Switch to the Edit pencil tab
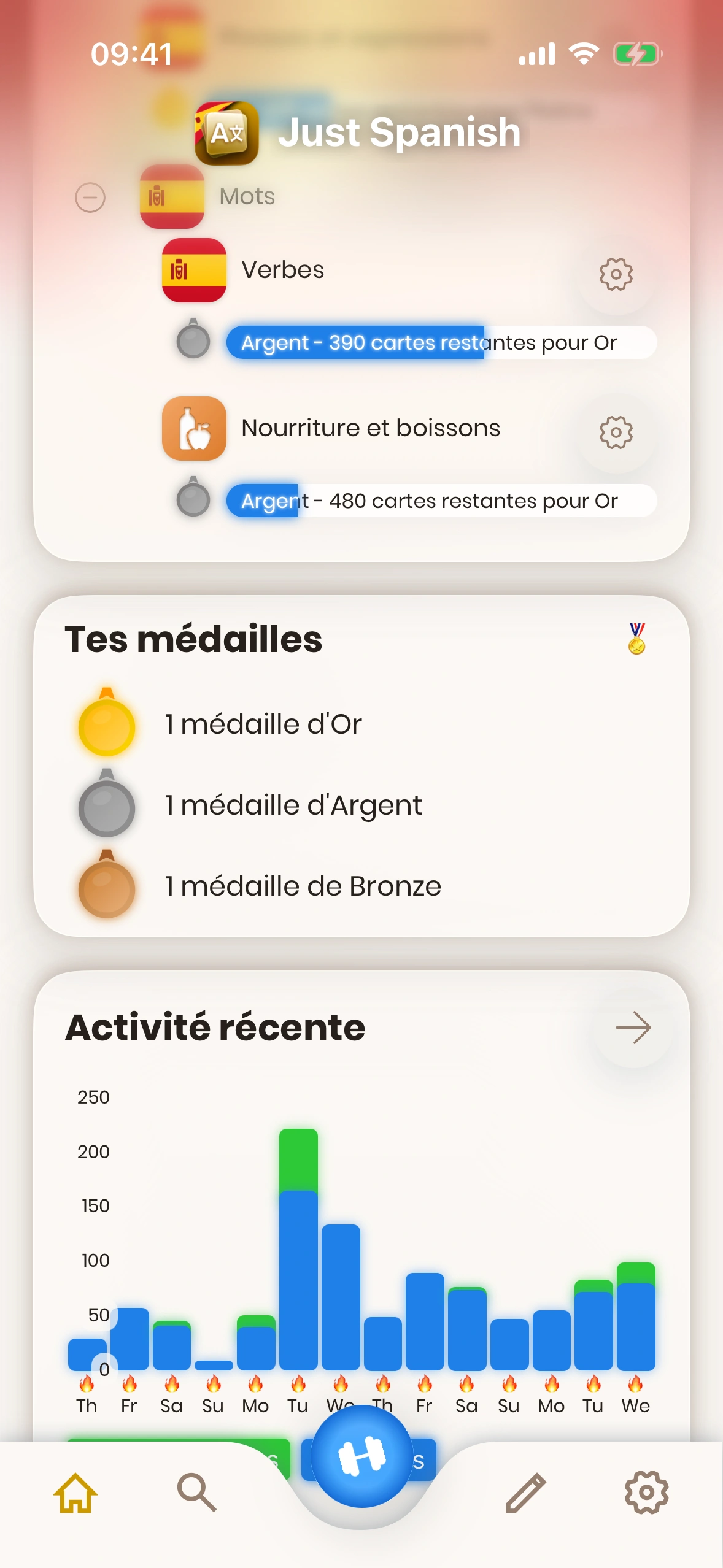 [x=525, y=1493]
